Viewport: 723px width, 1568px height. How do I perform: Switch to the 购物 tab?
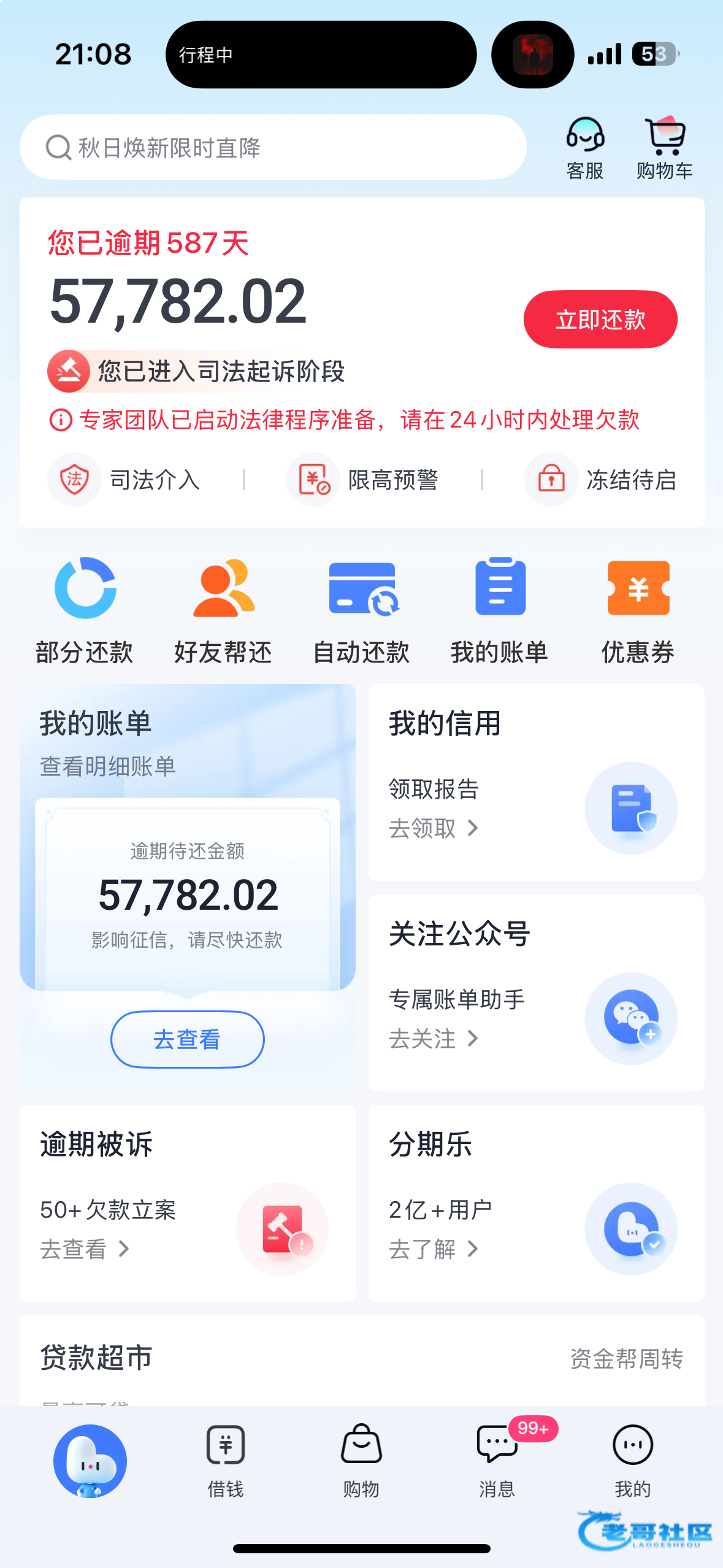(361, 1460)
